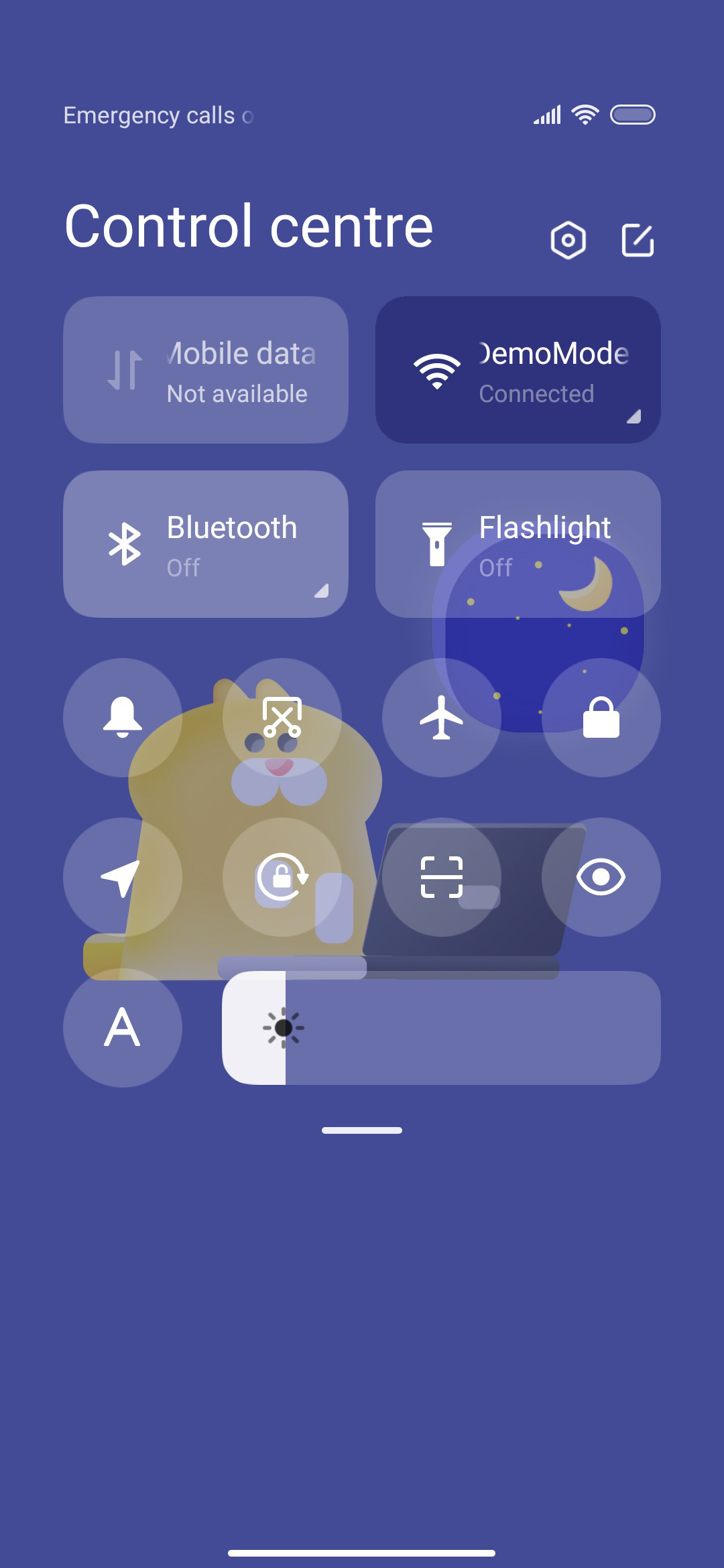Toggle the Mobile data tile
The image size is (724, 1568).
pyautogui.click(x=206, y=370)
